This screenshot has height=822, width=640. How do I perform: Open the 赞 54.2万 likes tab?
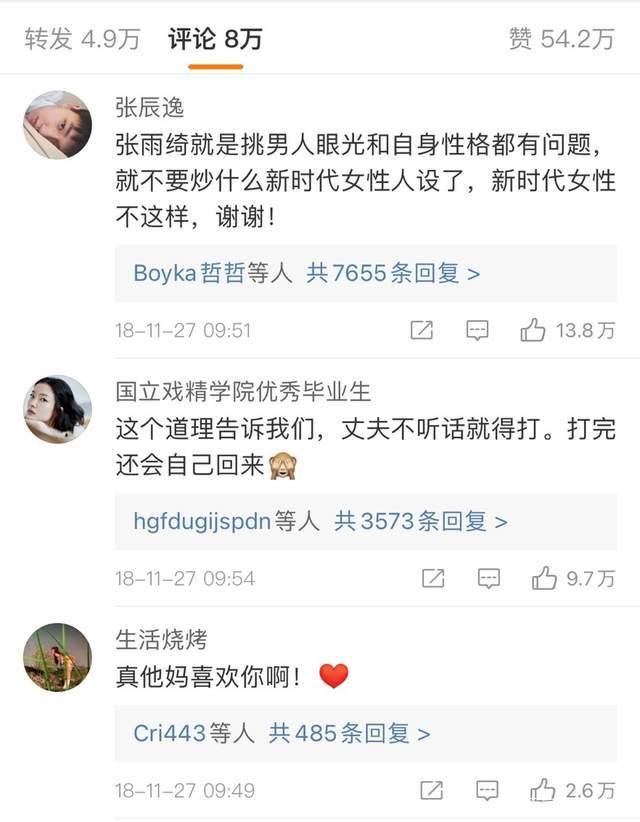561,39
